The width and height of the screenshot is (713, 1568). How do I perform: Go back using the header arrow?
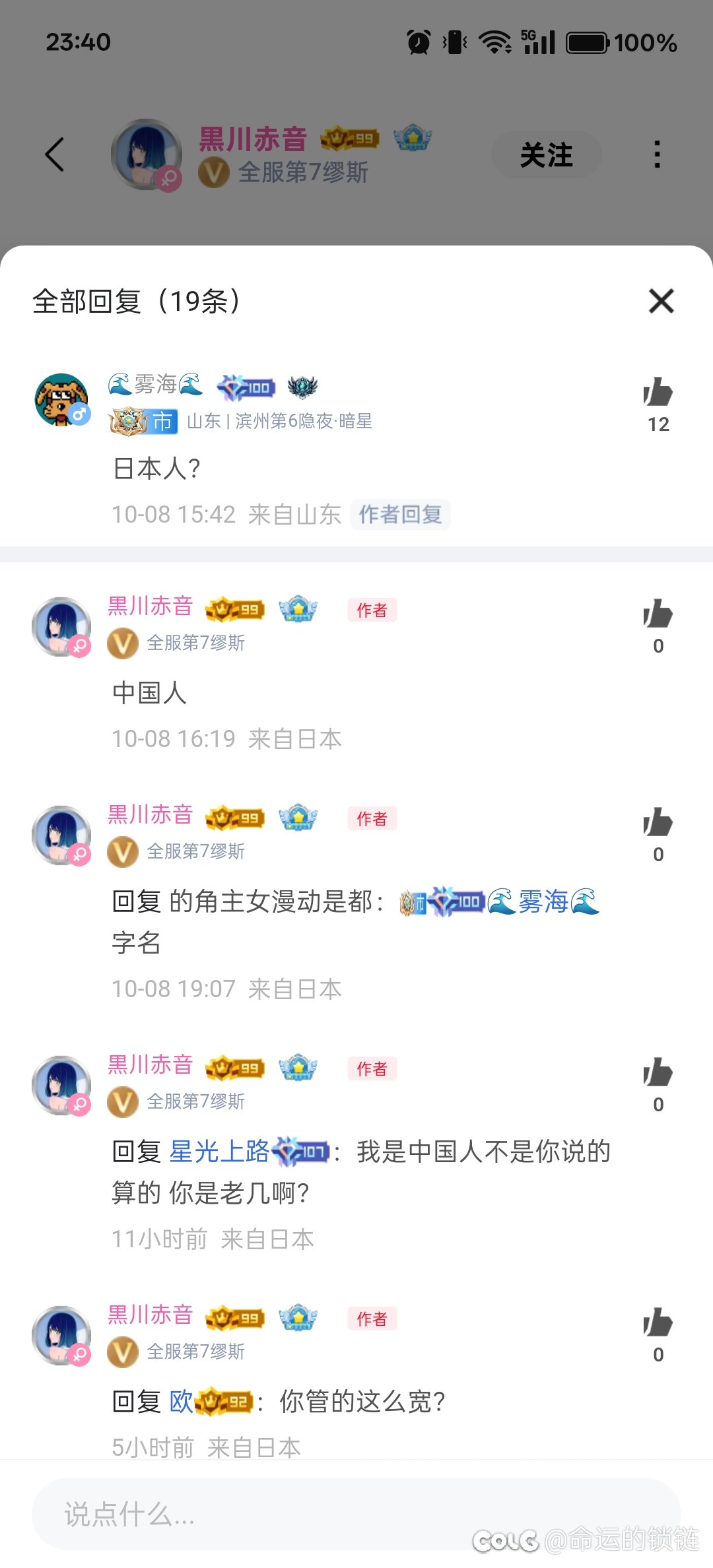(55, 154)
